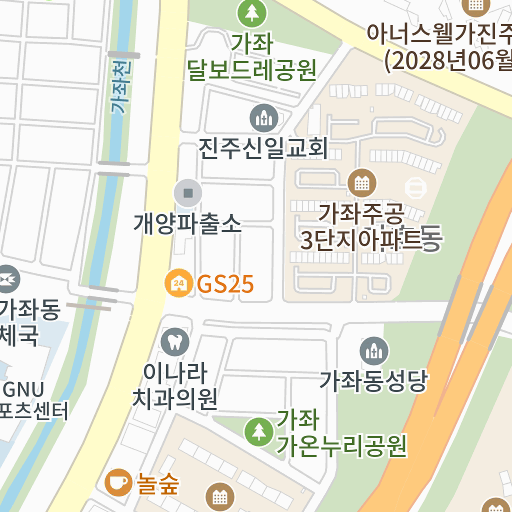
Task: Open the GS25 convenience store marker
Action: [x=179, y=283]
